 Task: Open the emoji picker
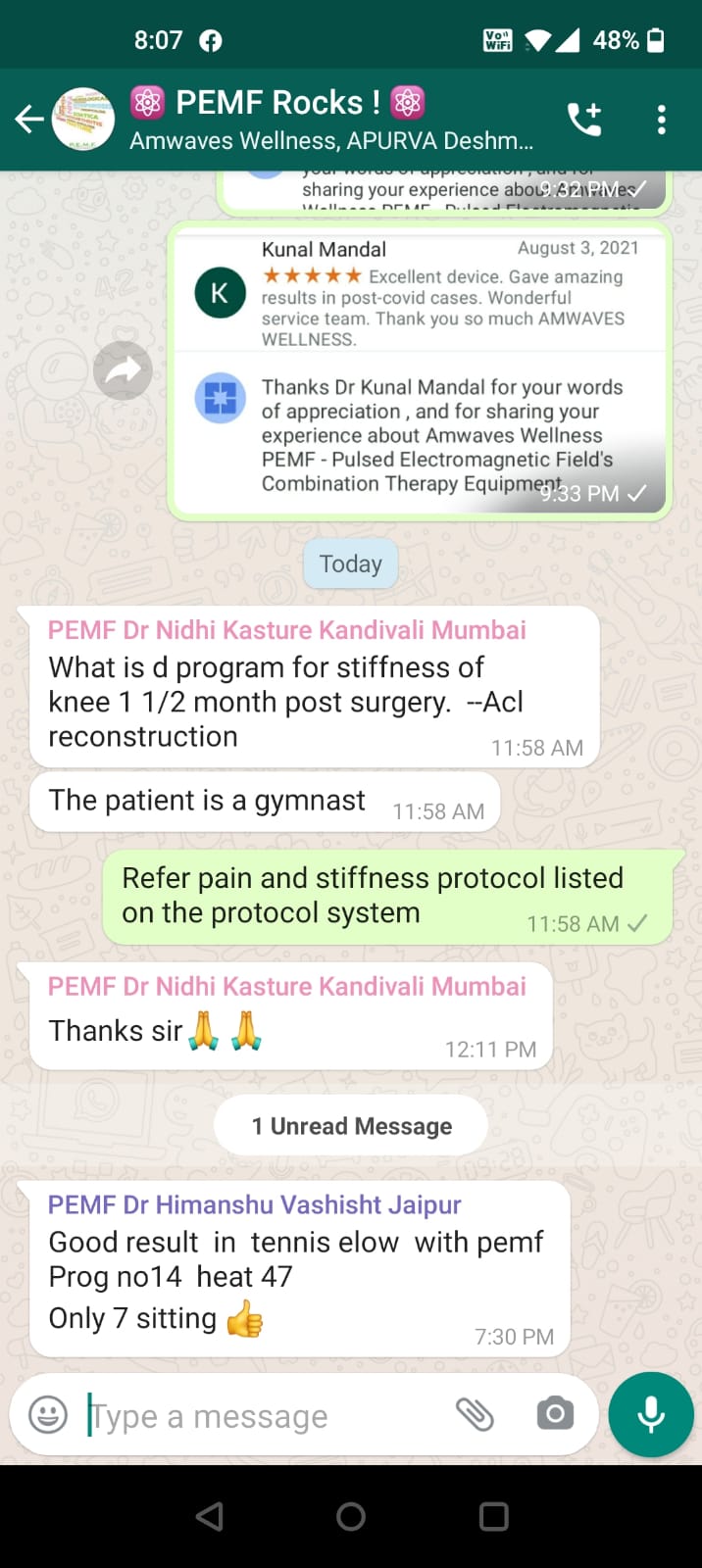pos(48,1415)
